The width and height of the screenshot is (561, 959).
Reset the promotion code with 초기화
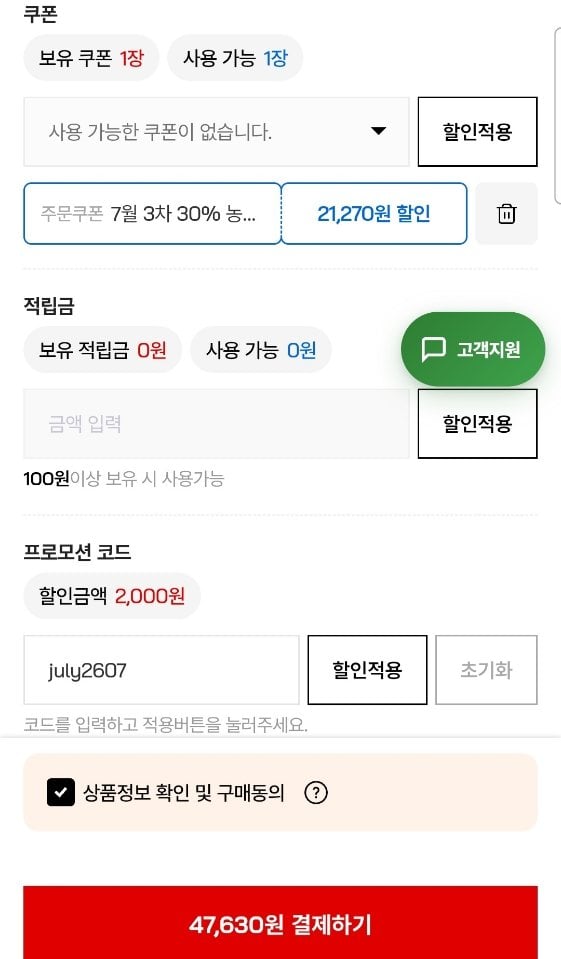pos(486,670)
